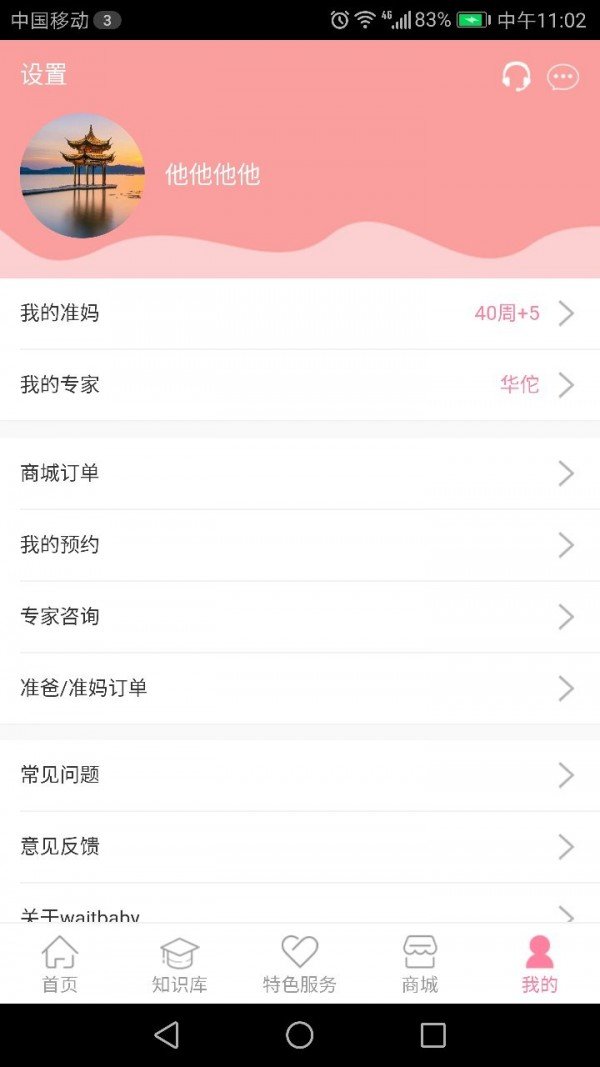The height and width of the screenshot is (1067, 600).
Task: Select 意见反馈
Action: (x=300, y=847)
